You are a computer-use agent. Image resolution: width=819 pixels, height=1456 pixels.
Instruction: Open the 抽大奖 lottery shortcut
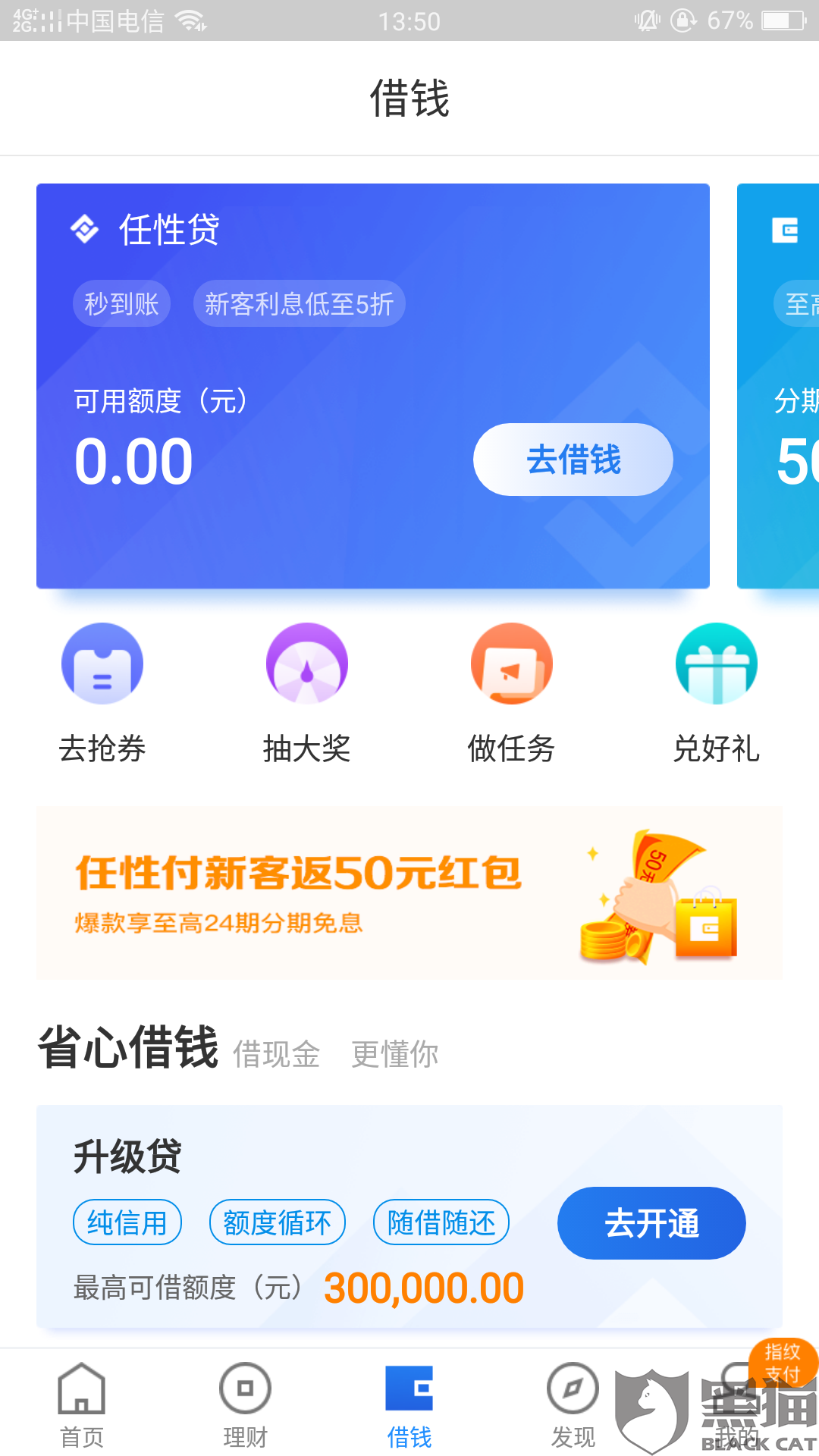click(x=307, y=693)
